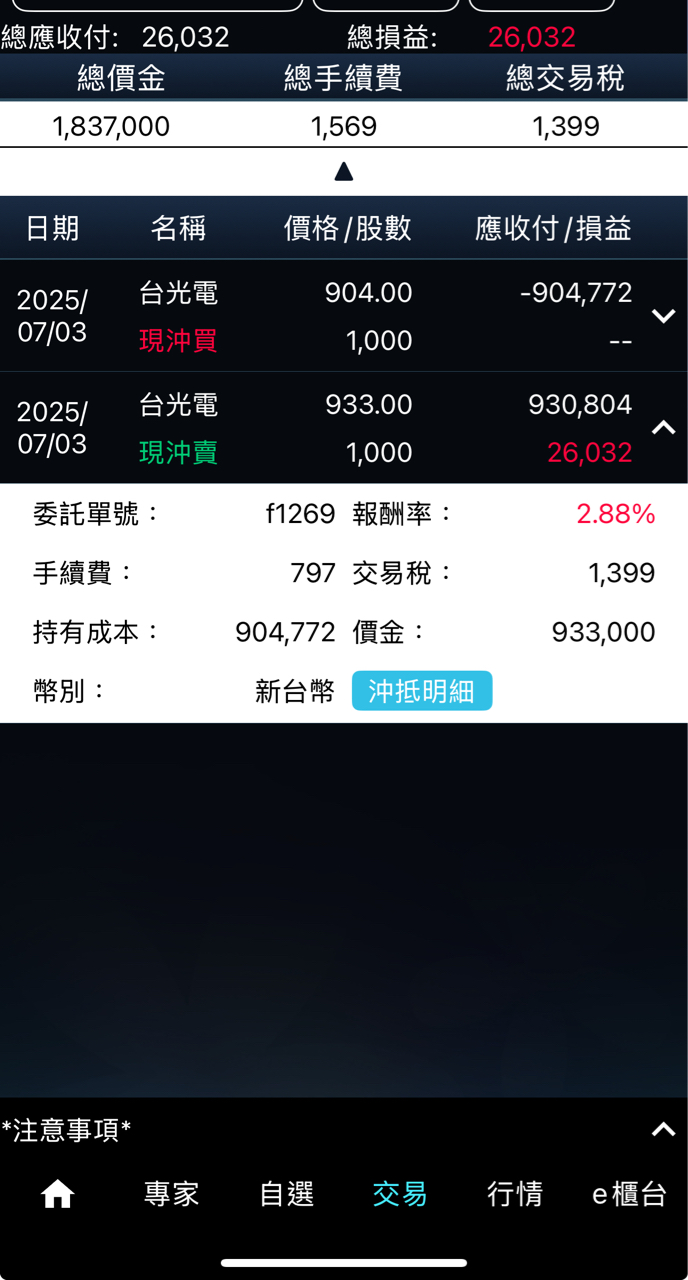This screenshot has height=1280, width=688.
Task: Switch to the 專家 tab
Action: coord(172,1194)
